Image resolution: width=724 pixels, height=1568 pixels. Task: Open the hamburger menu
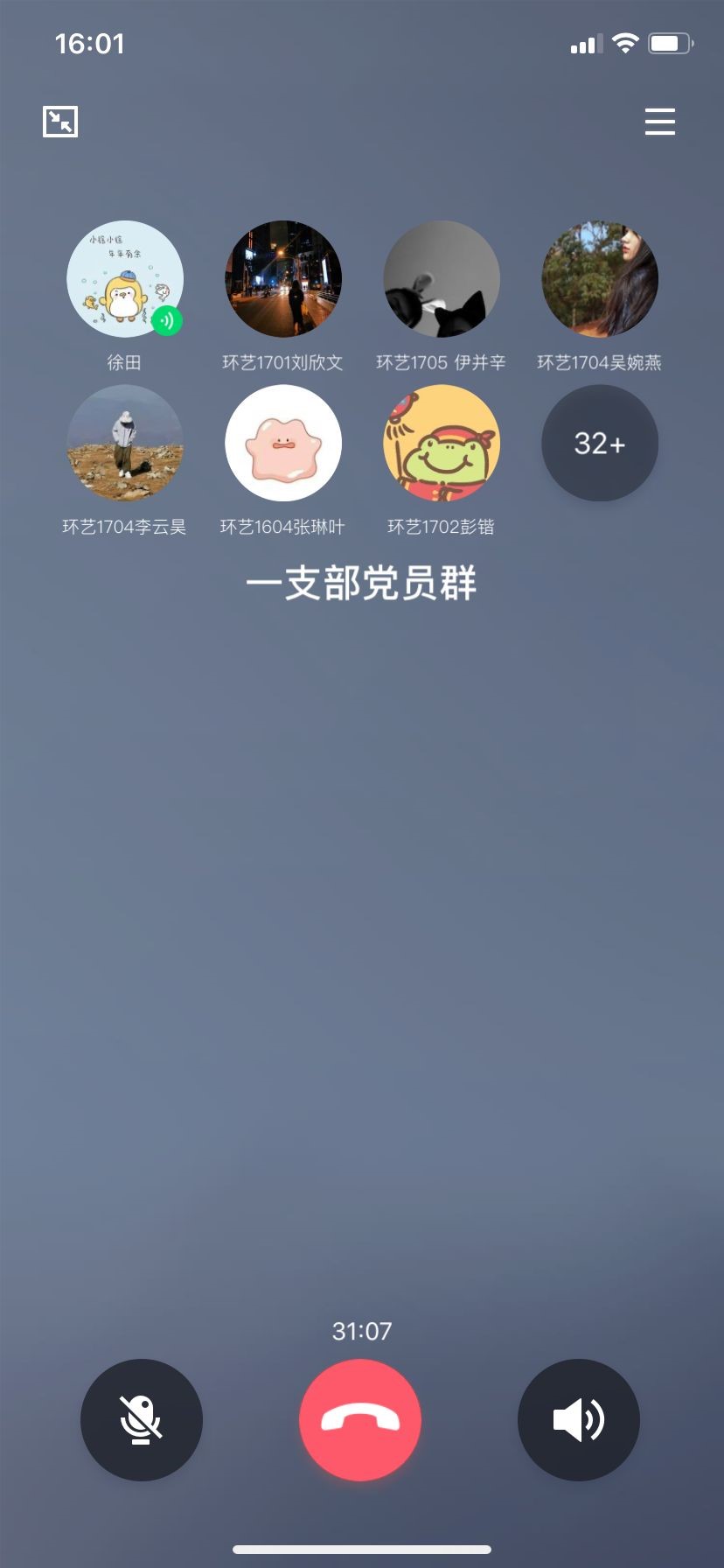point(660,122)
